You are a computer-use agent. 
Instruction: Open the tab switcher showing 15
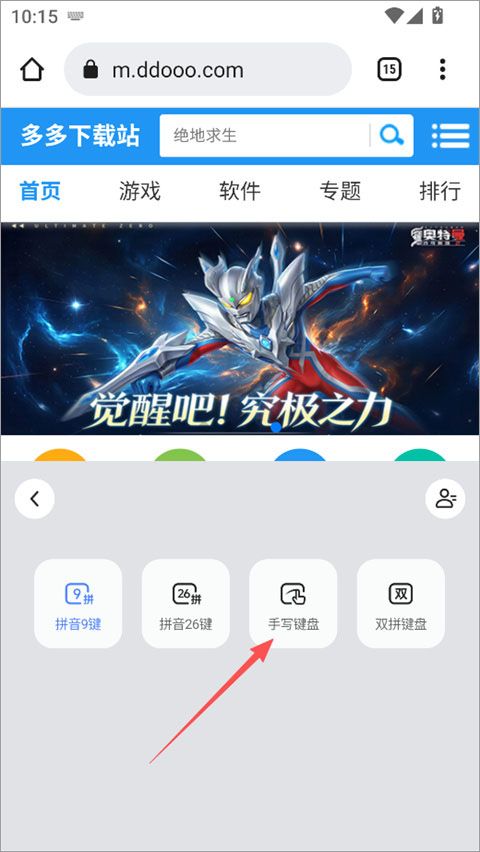click(389, 70)
